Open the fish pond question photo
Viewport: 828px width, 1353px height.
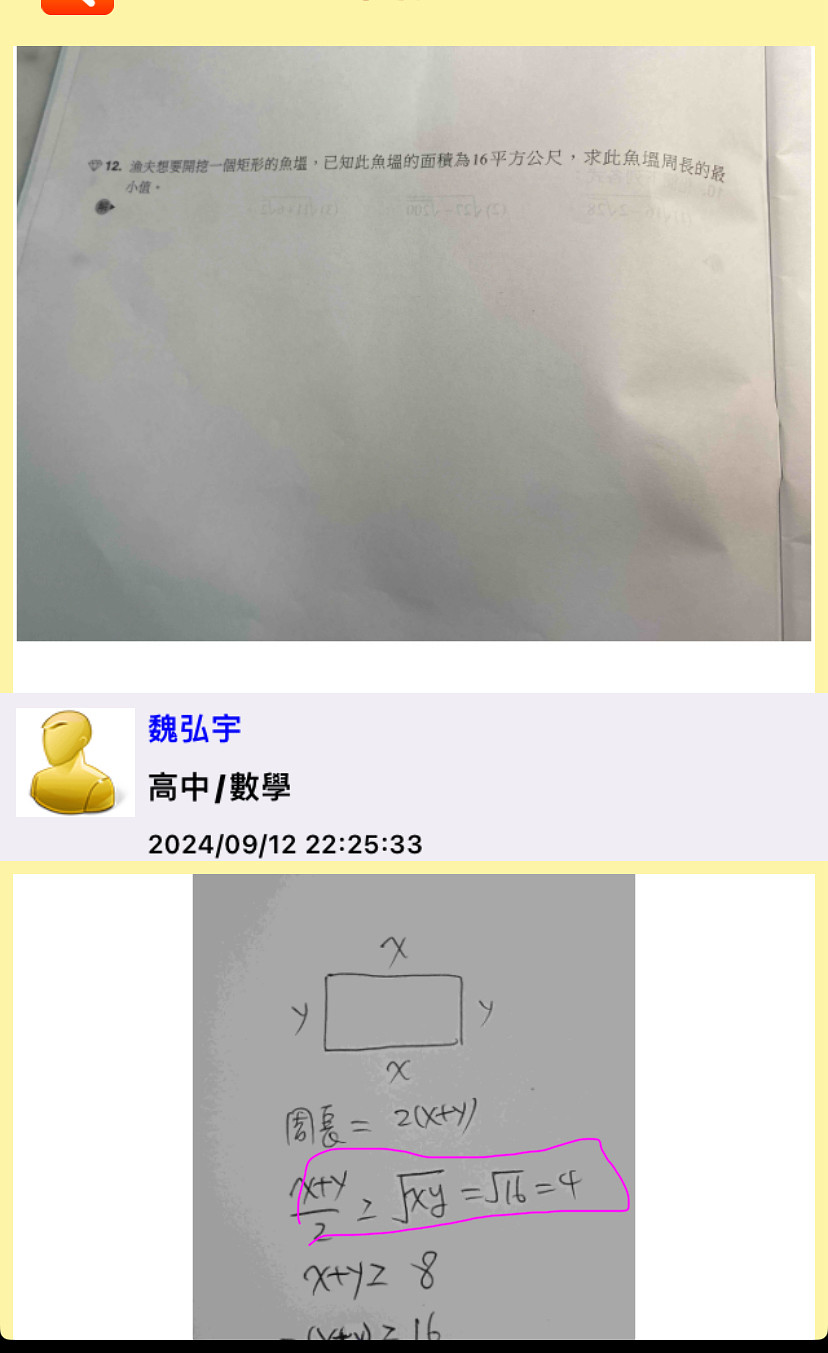(x=413, y=343)
